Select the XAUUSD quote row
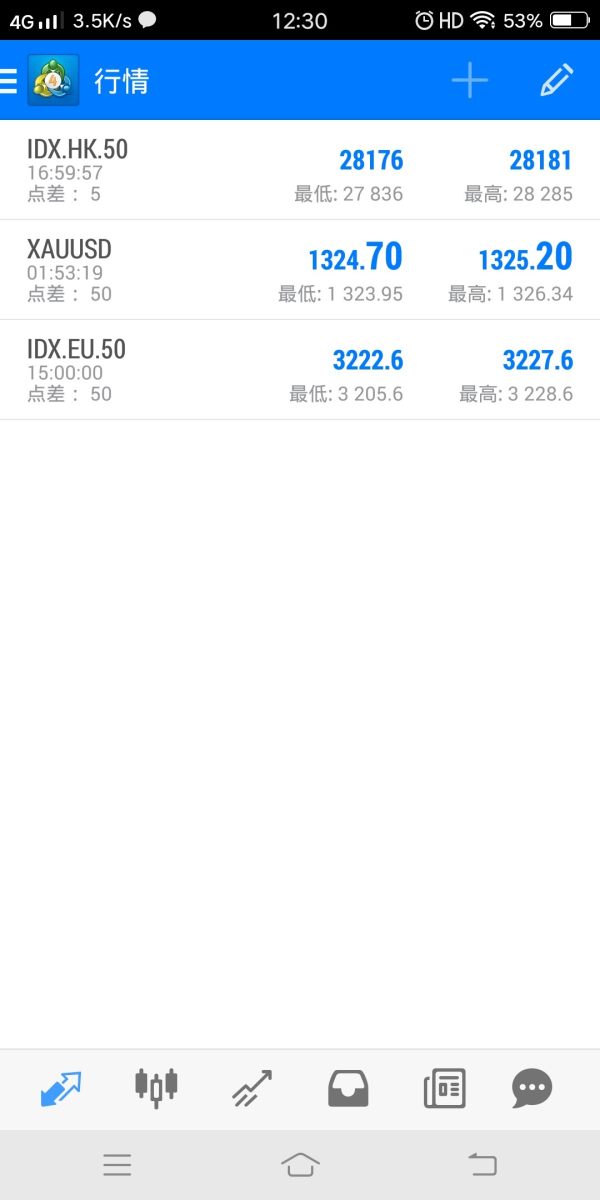This screenshot has width=600, height=1200. point(300,270)
